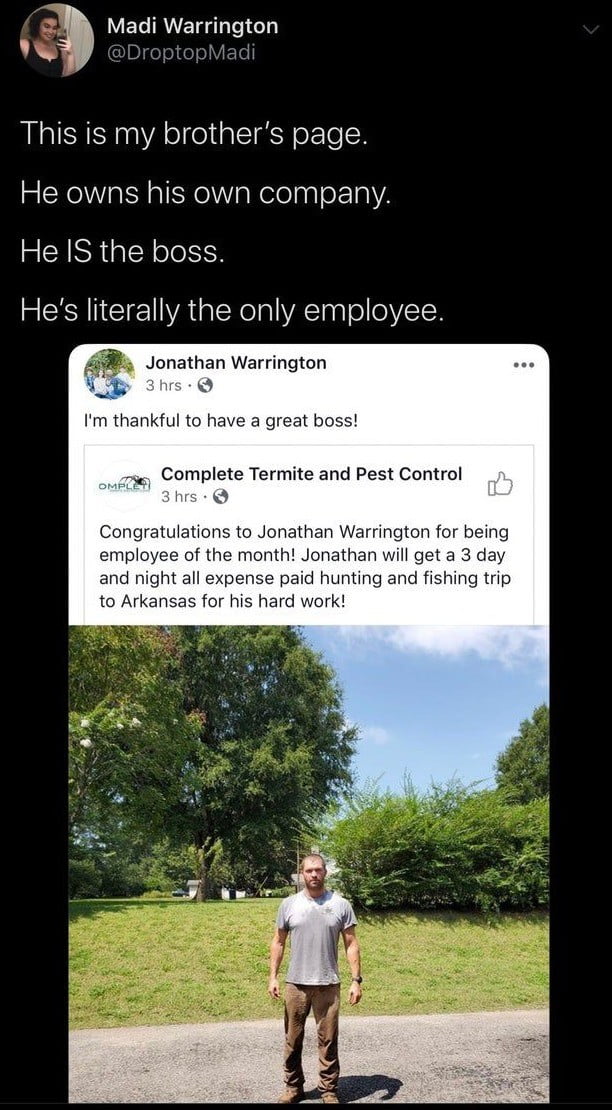The width and height of the screenshot is (612, 1110).
Task: Open the tweet options chevron
Action: coord(591,31)
